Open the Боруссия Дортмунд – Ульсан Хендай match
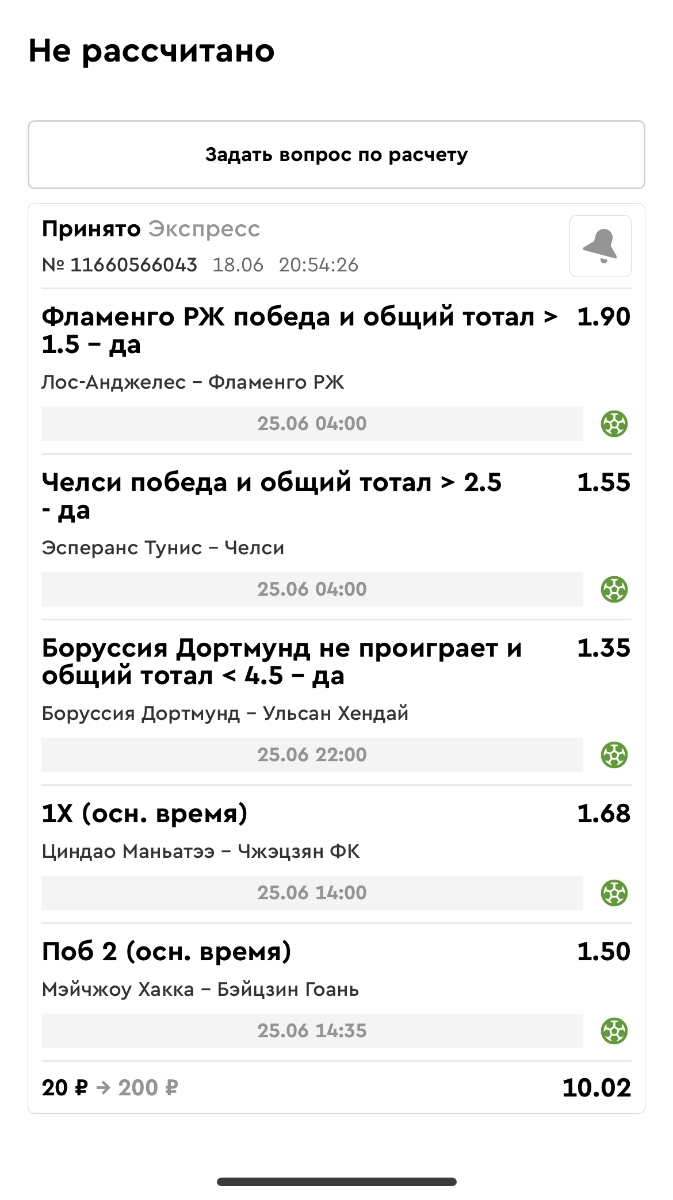Screen dimensions: 673x1200 coord(225,714)
